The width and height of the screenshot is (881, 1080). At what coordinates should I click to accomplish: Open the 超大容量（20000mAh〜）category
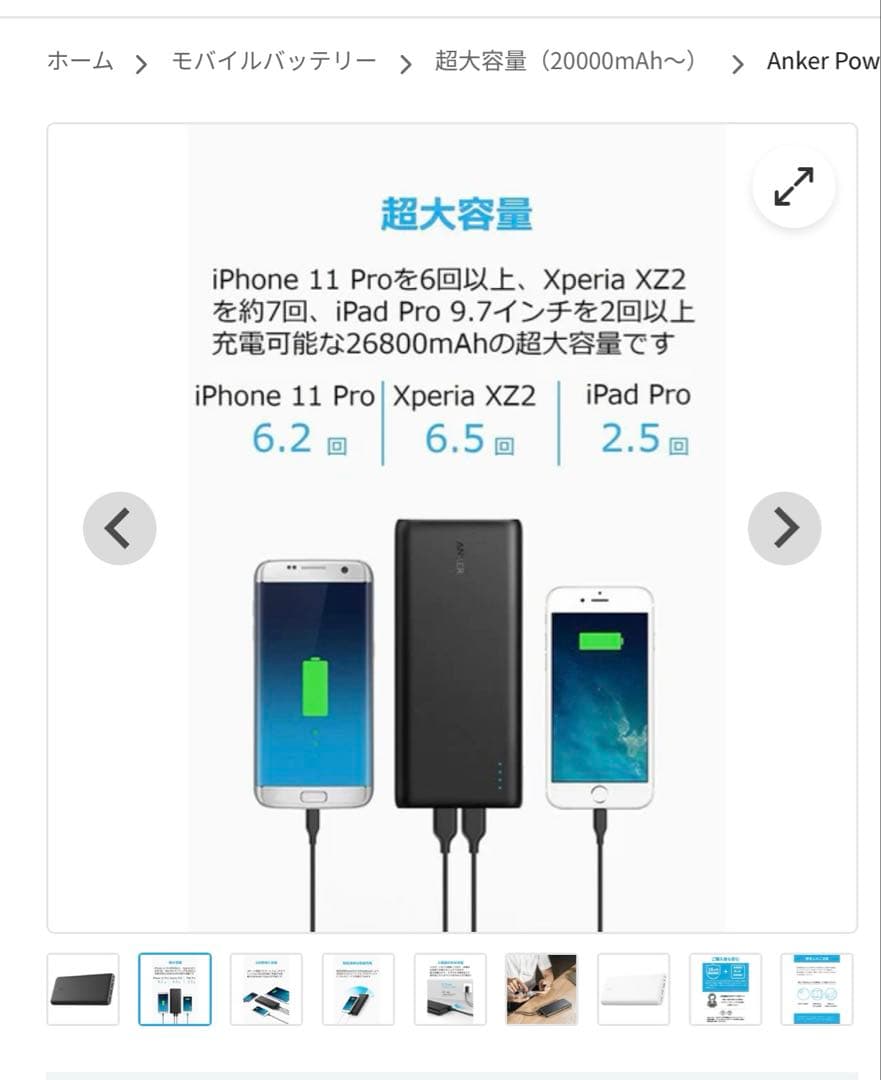tap(567, 61)
